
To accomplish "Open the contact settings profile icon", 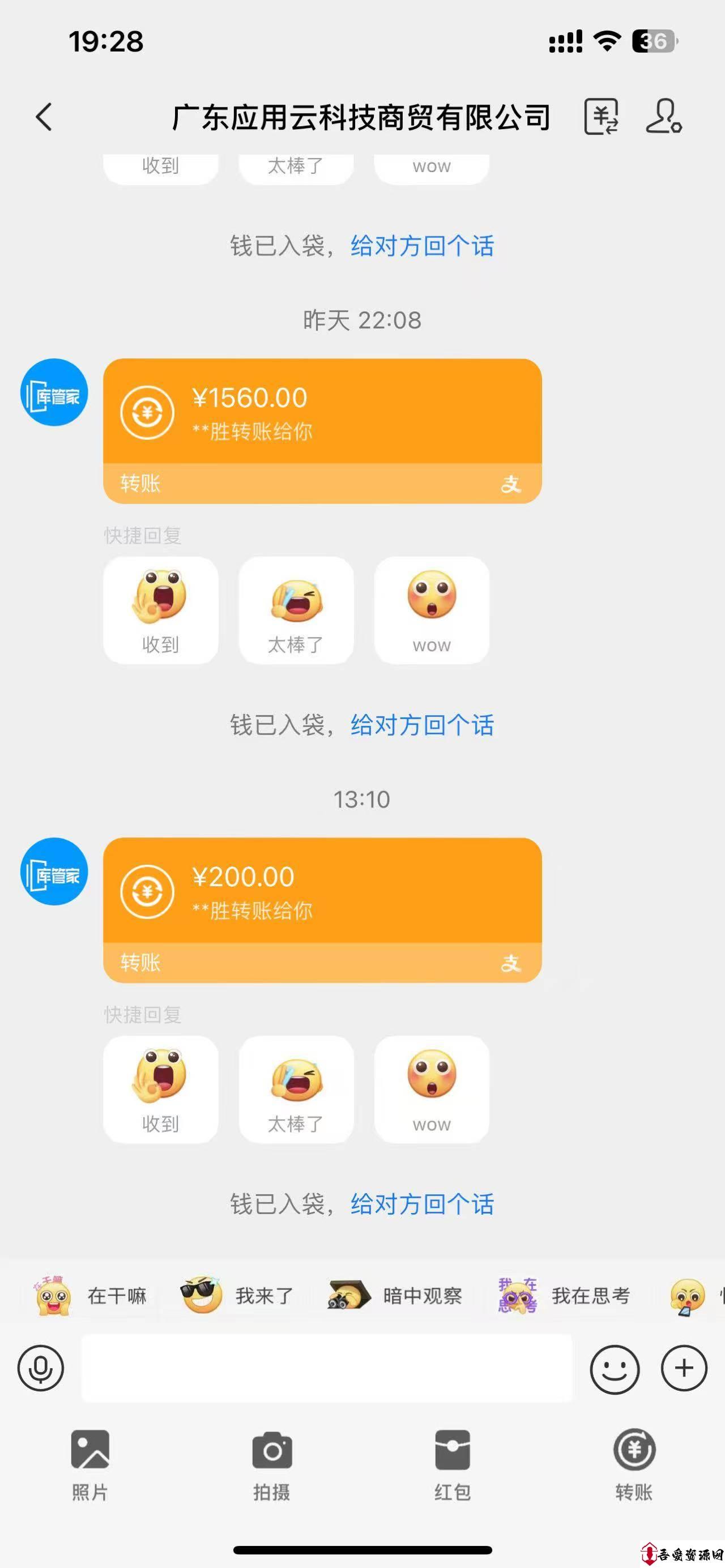I will click(663, 116).
